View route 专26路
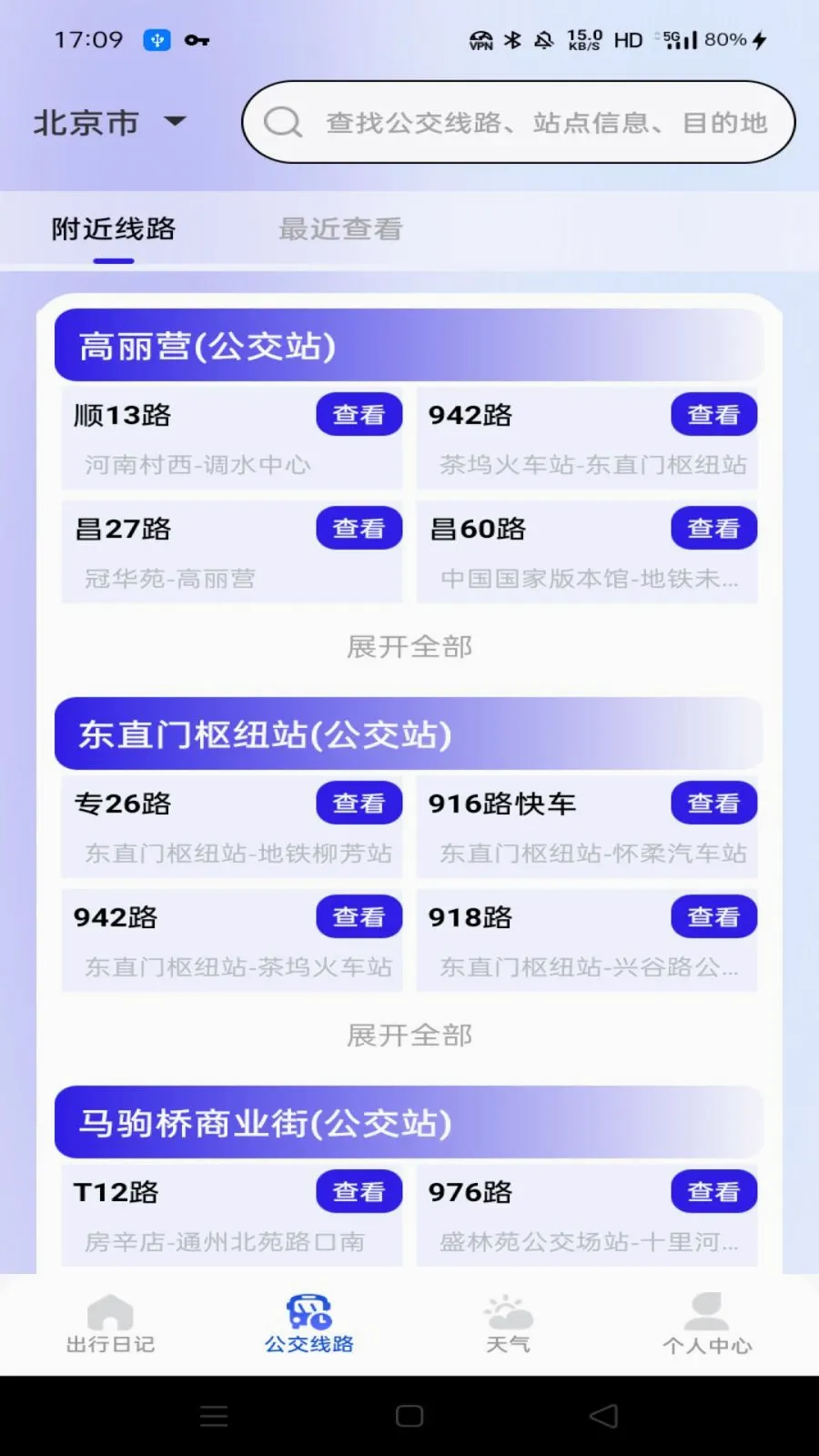The image size is (819, 1456). tap(359, 804)
